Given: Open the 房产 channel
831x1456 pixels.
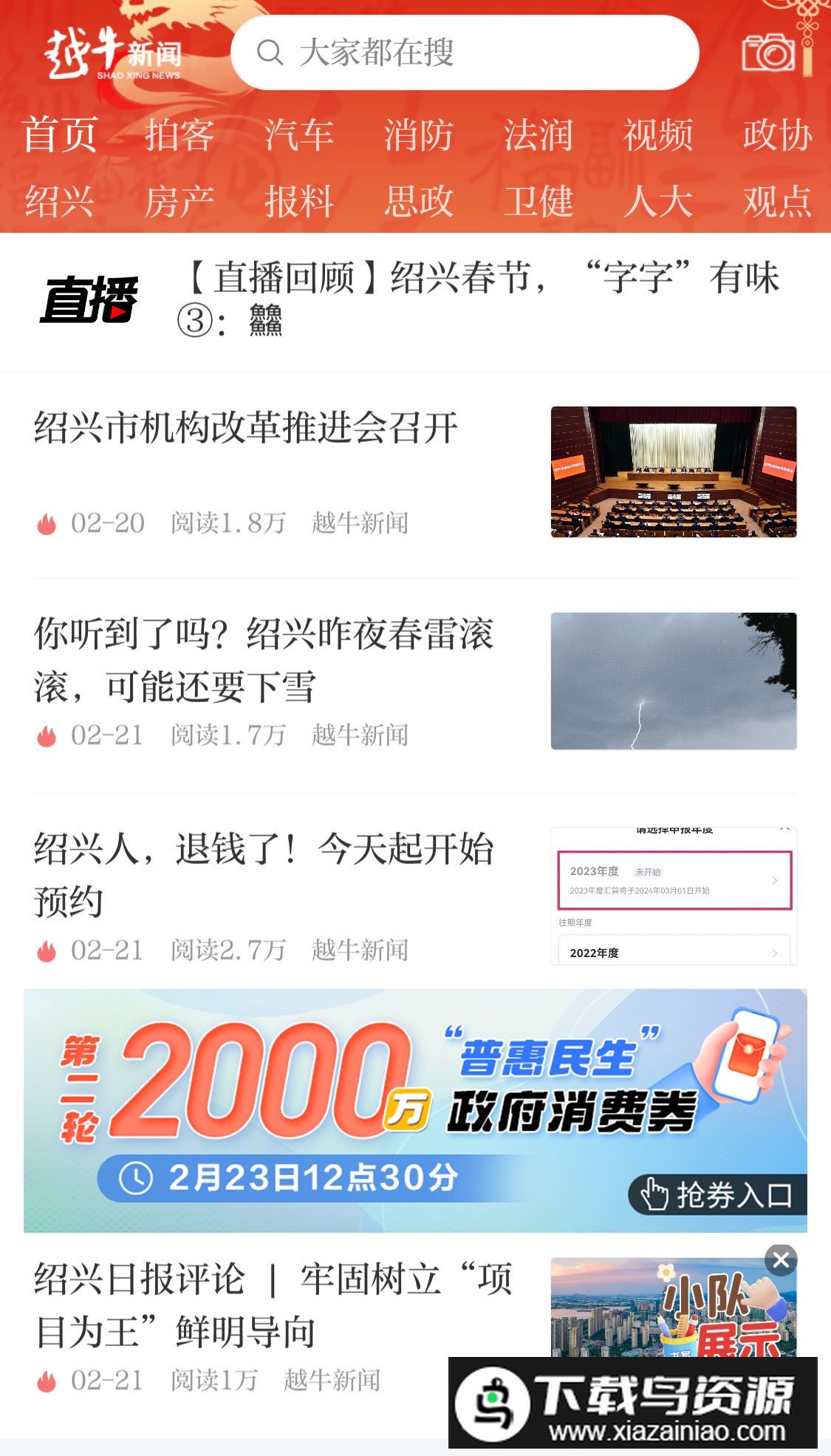Looking at the screenshot, I should (179, 201).
